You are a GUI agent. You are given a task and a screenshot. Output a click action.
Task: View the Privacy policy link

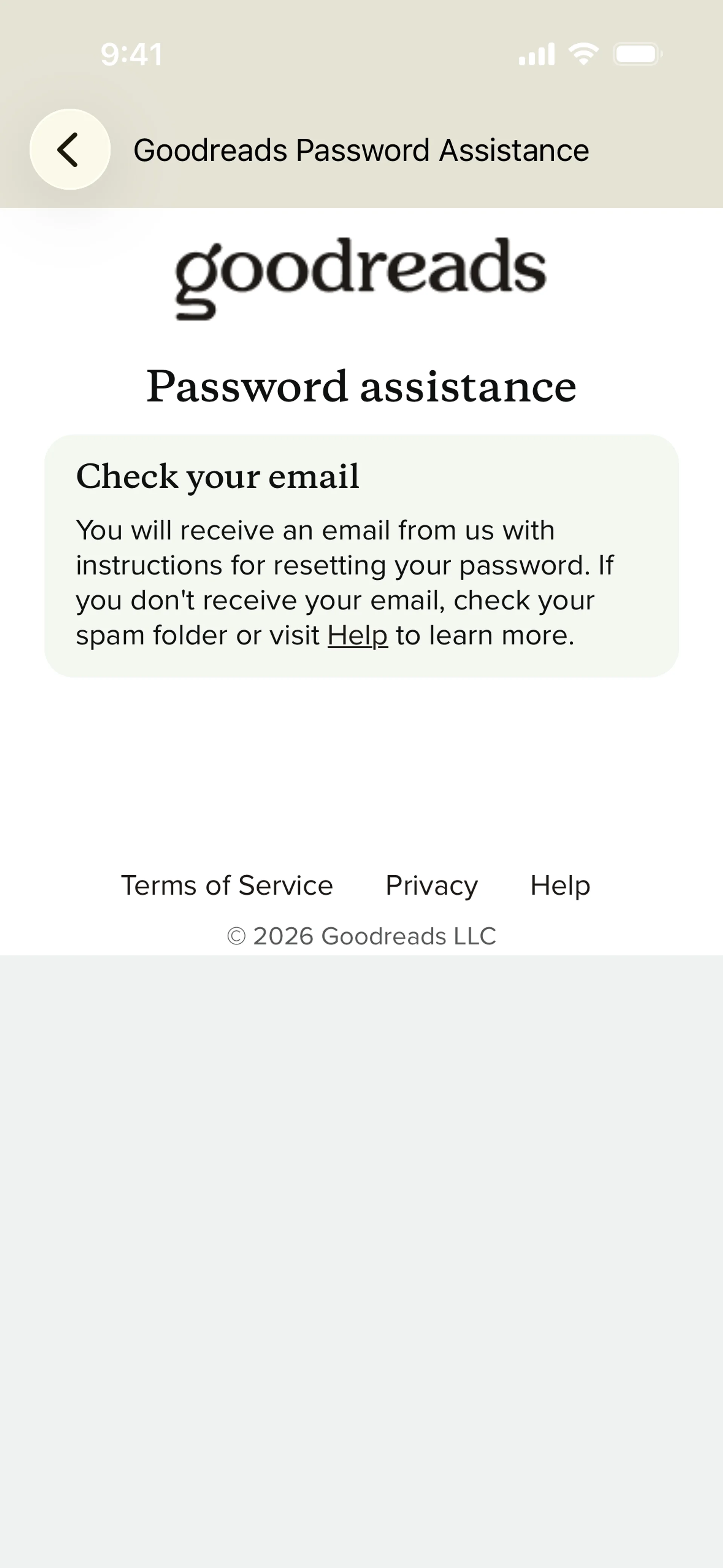coord(432,885)
